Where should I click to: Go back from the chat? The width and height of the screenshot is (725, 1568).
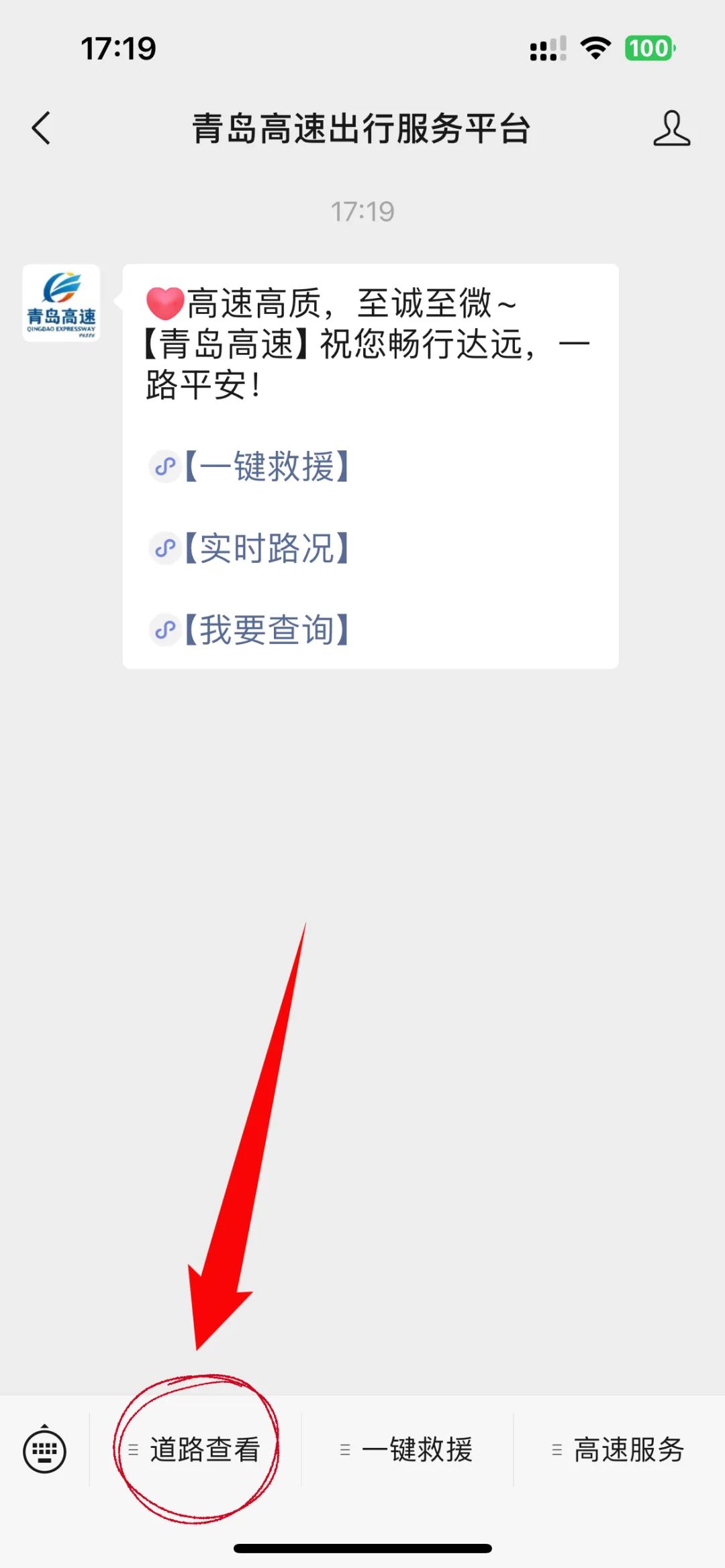click(x=42, y=128)
